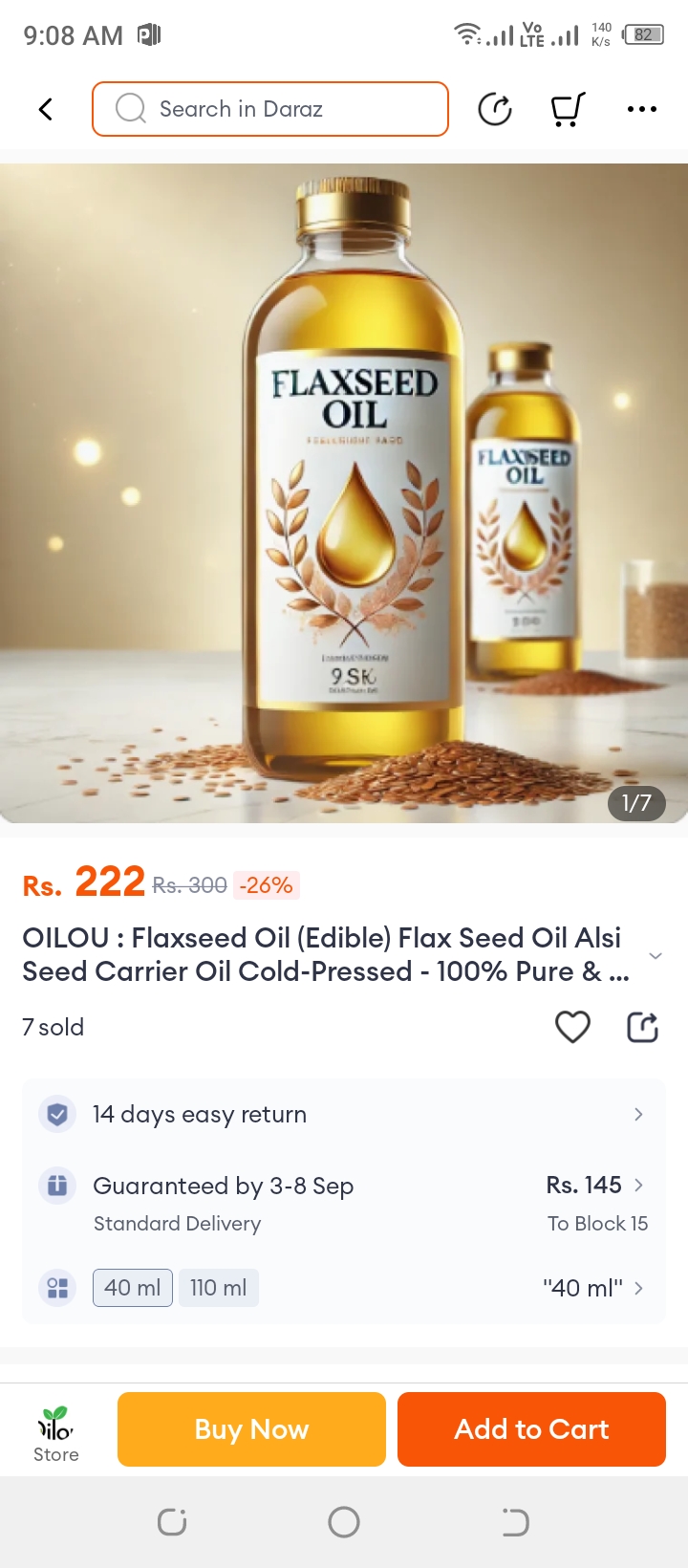This screenshot has width=688, height=1568.
Task: Visit the seller's Store
Action: pyautogui.click(x=56, y=1434)
